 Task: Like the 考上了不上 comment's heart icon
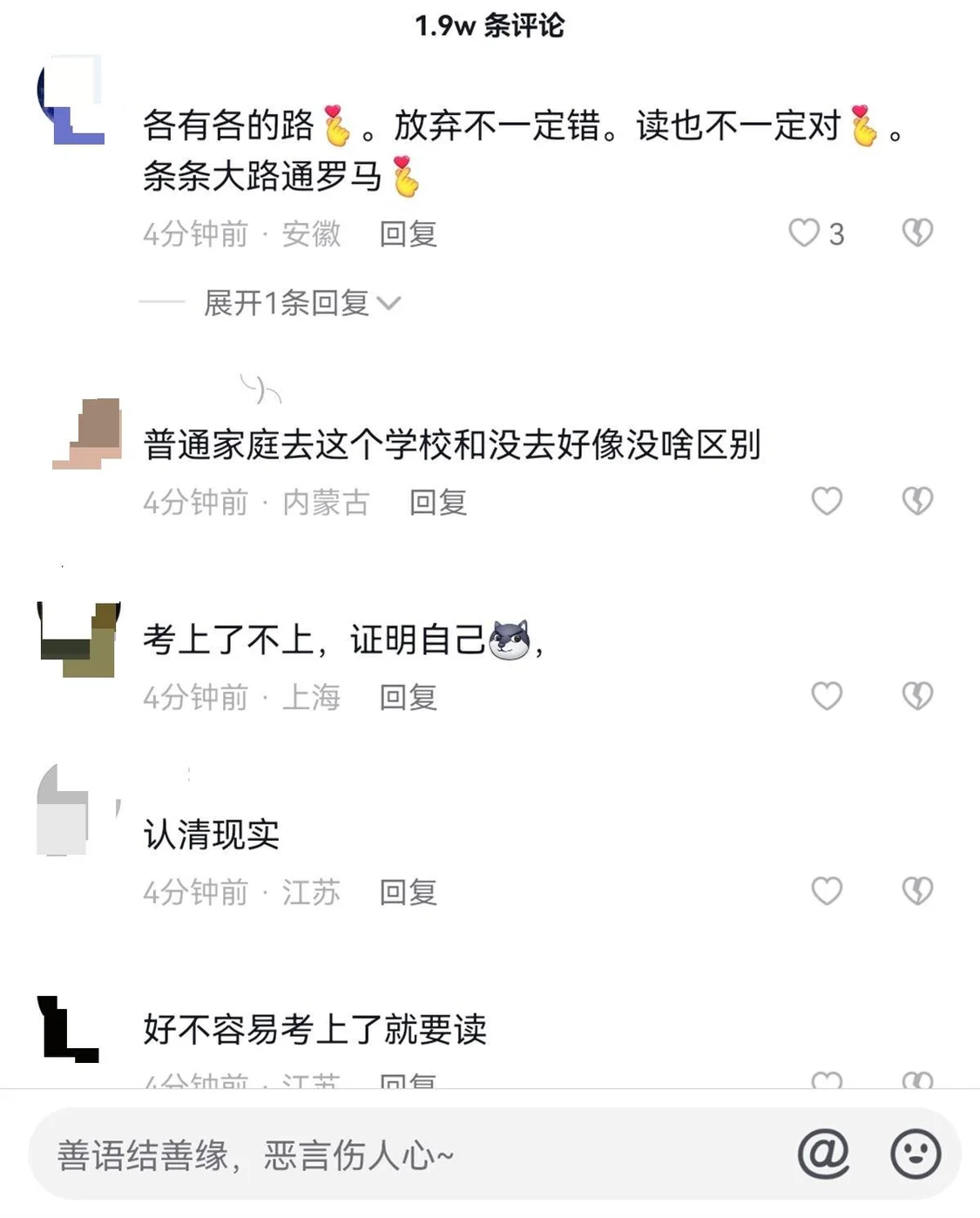825,696
